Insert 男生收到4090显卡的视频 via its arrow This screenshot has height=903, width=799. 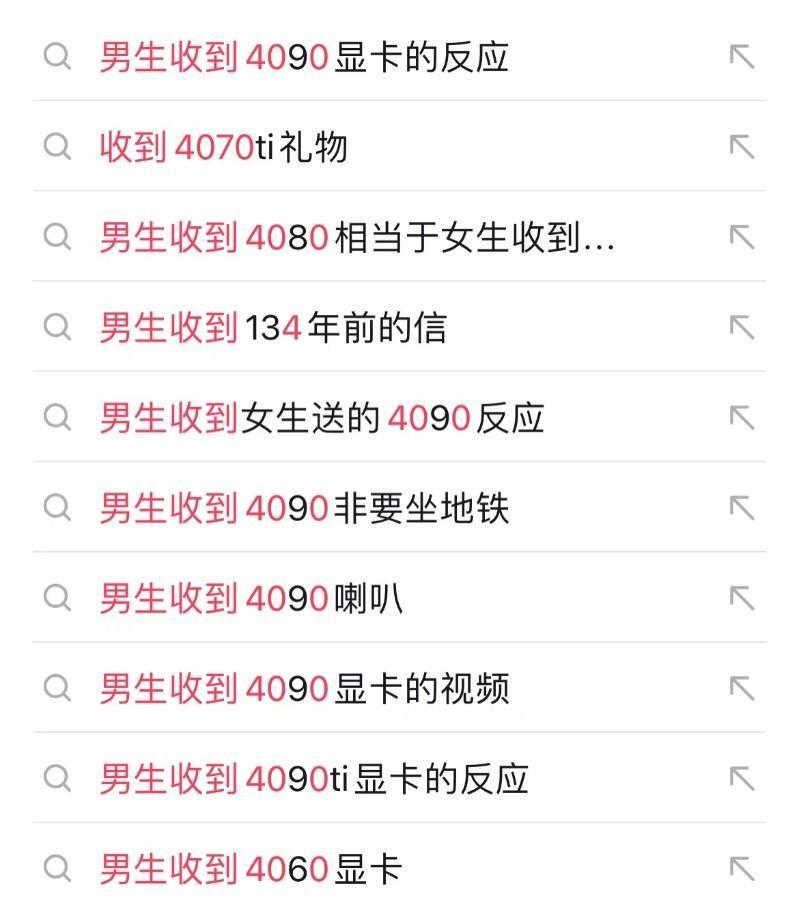click(x=741, y=688)
